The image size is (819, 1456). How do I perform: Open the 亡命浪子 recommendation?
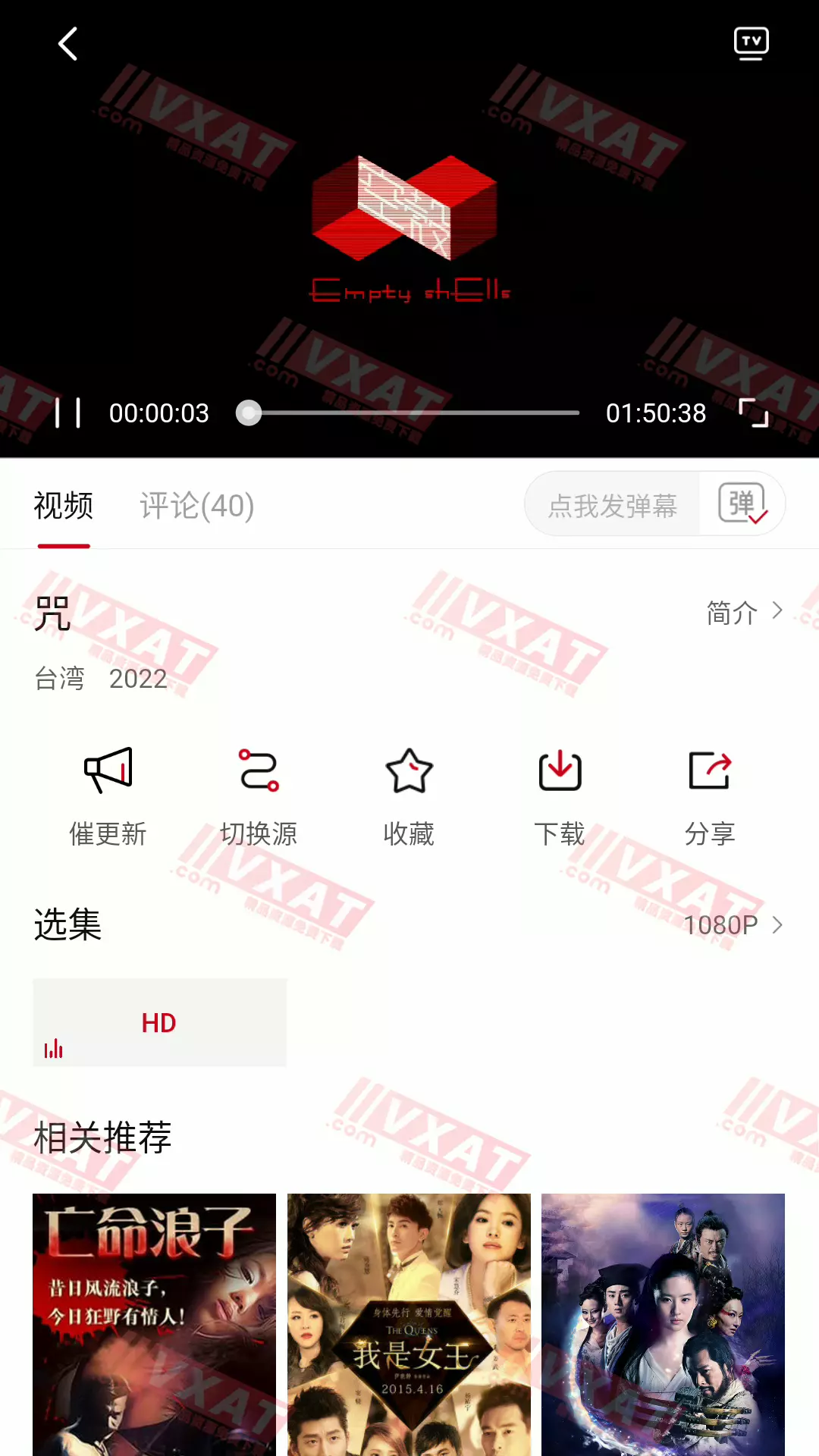point(154,1323)
